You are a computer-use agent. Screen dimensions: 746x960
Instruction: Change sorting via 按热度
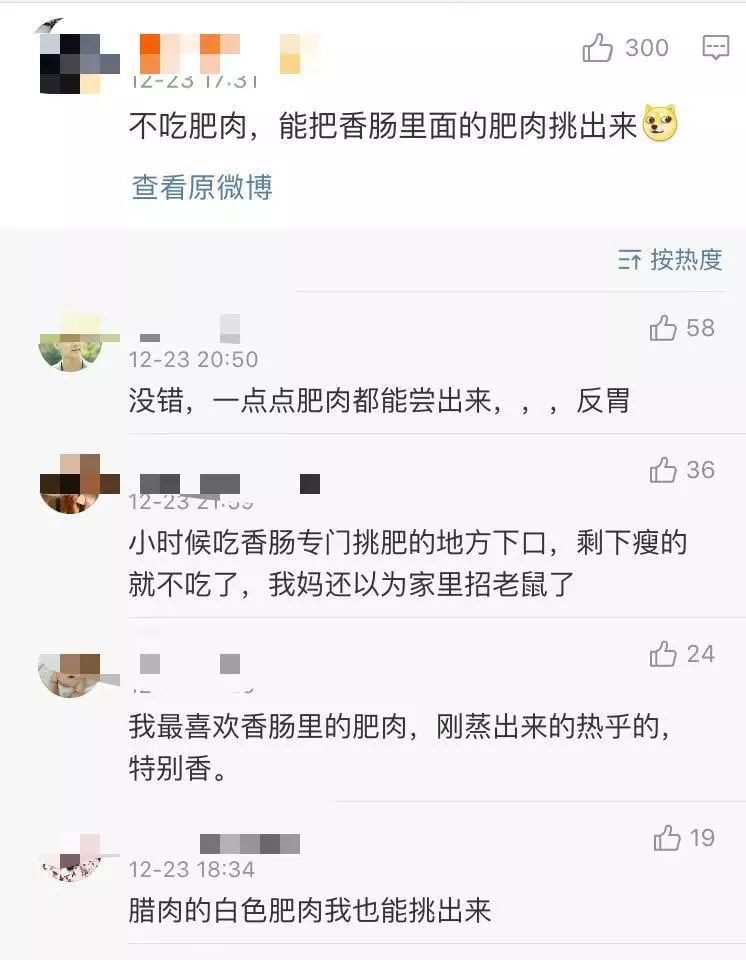coord(670,260)
